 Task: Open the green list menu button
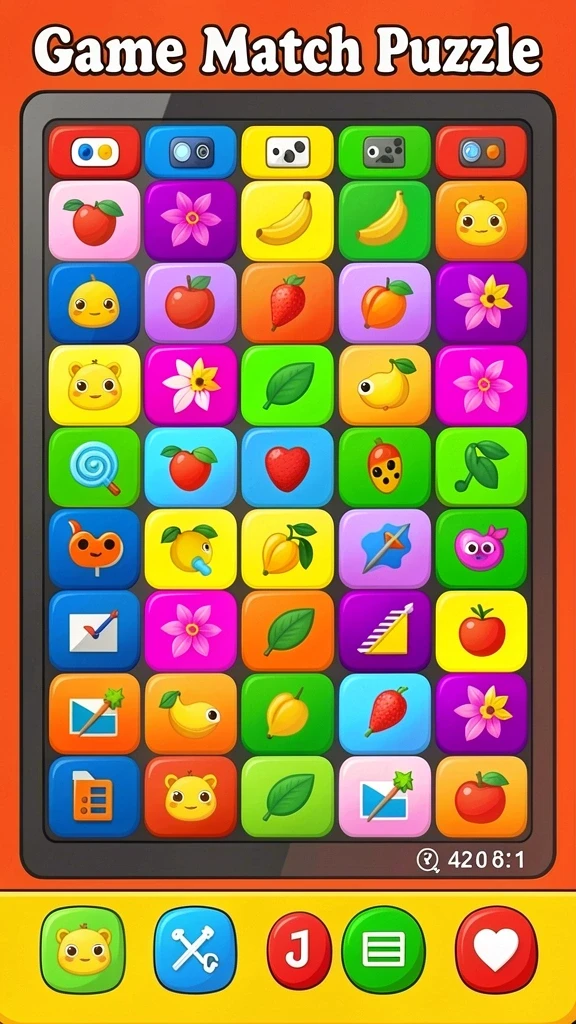pos(383,950)
